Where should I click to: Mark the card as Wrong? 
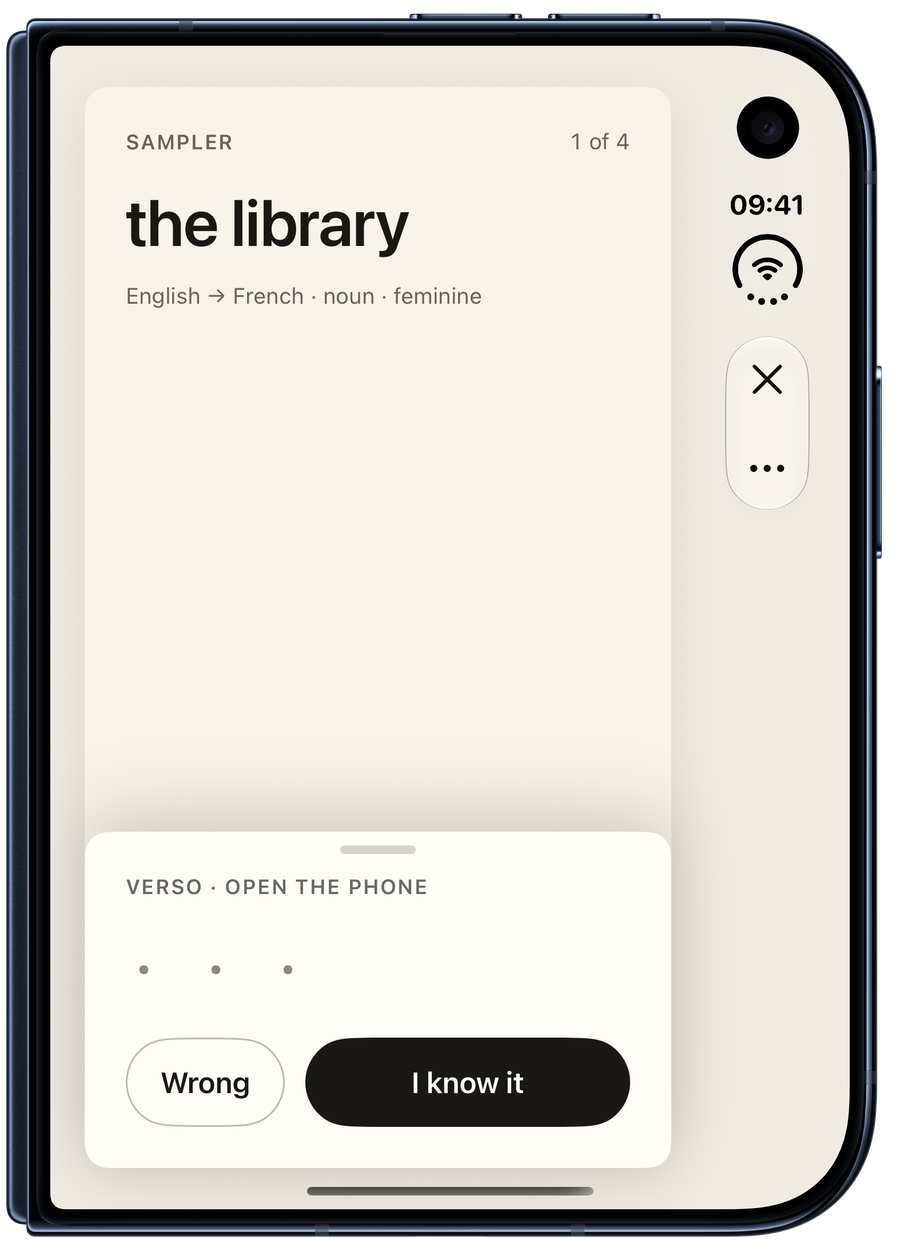[x=205, y=1083]
